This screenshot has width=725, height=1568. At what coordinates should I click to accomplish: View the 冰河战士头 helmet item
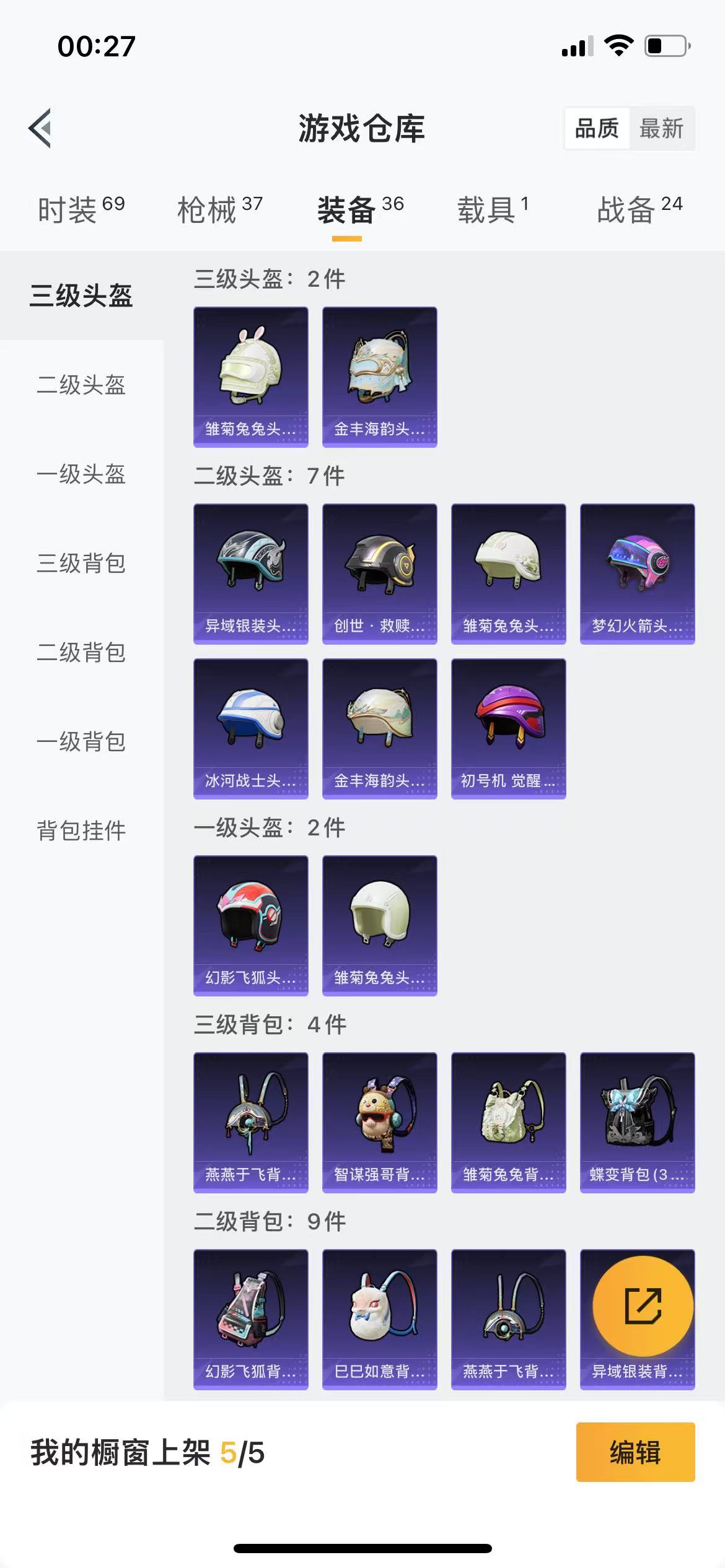[x=250, y=728]
